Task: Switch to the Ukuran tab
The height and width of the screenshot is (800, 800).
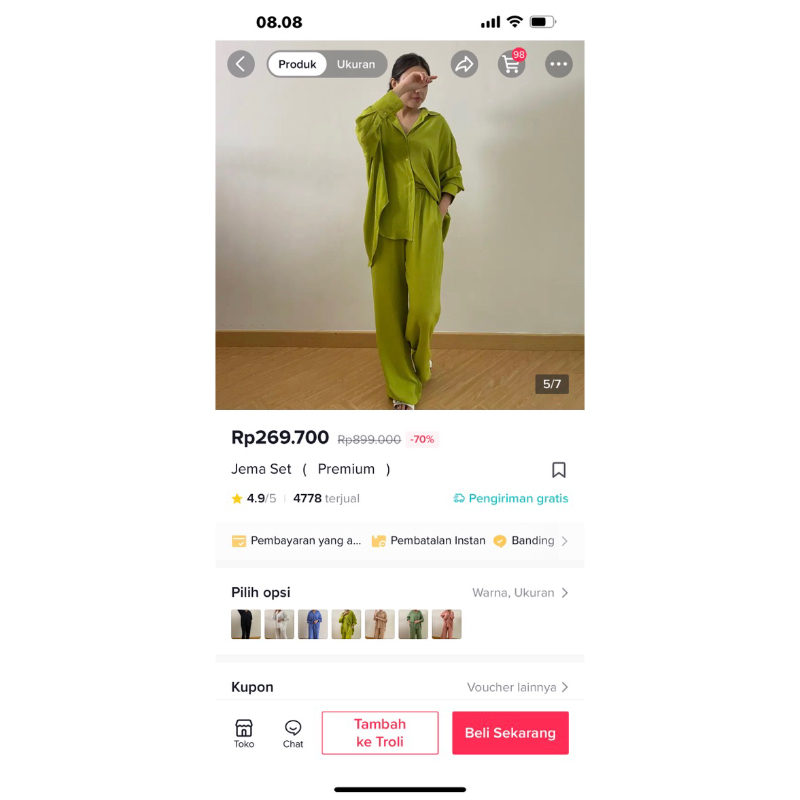Action: [355, 64]
